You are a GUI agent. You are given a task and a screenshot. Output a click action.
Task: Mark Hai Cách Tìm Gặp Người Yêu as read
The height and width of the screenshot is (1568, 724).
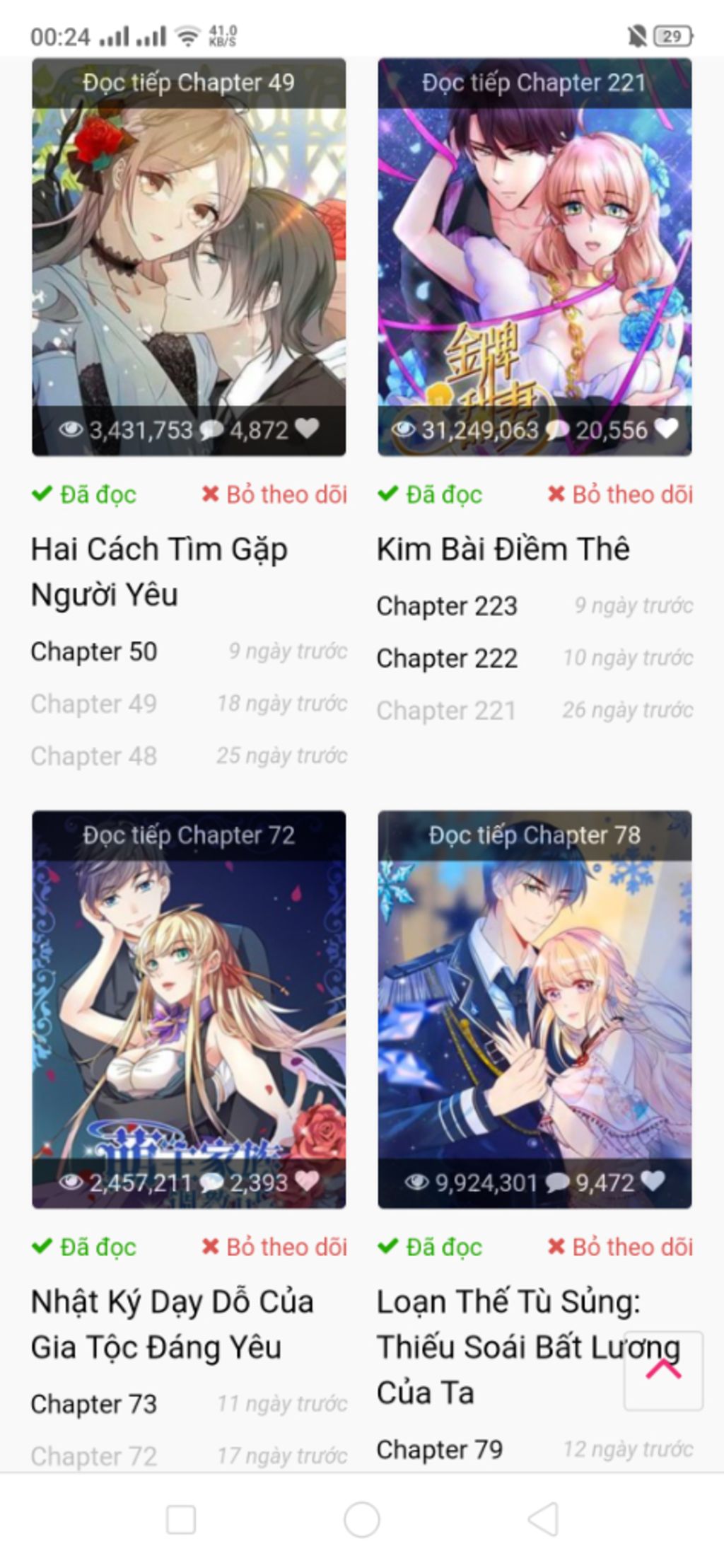(84, 494)
